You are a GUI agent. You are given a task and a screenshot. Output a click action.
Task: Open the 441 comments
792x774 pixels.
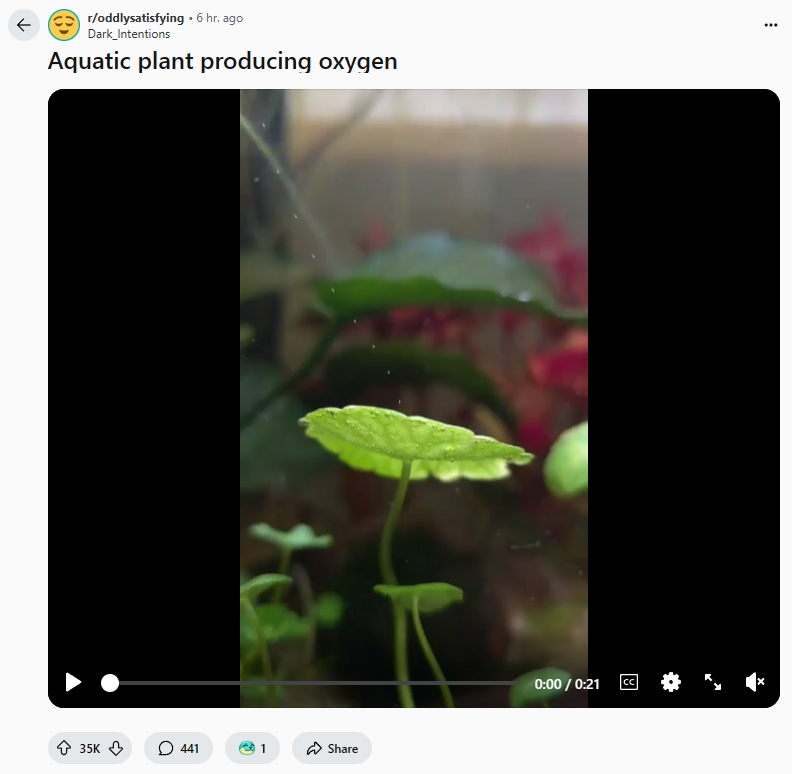point(178,748)
